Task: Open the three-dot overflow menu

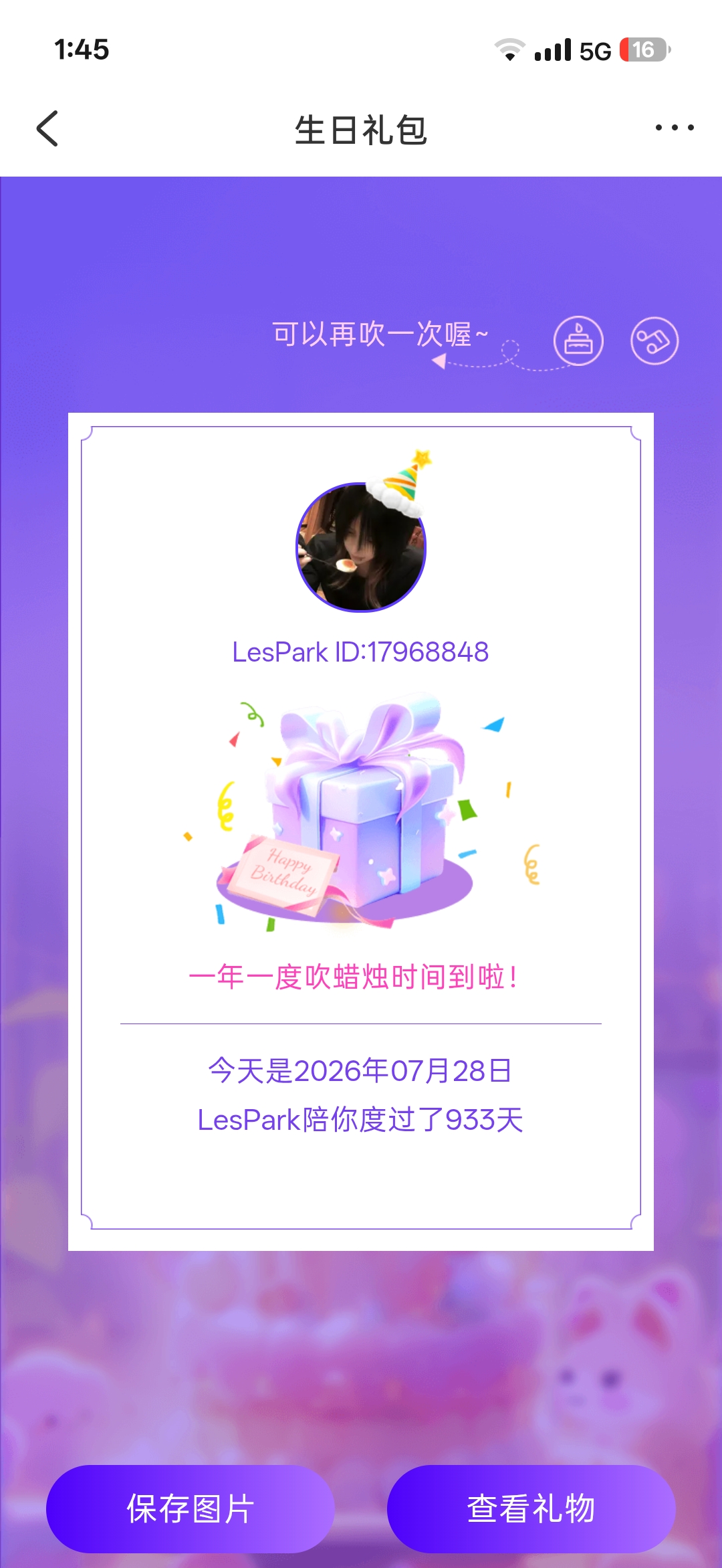Action: (x=675, y=128)
